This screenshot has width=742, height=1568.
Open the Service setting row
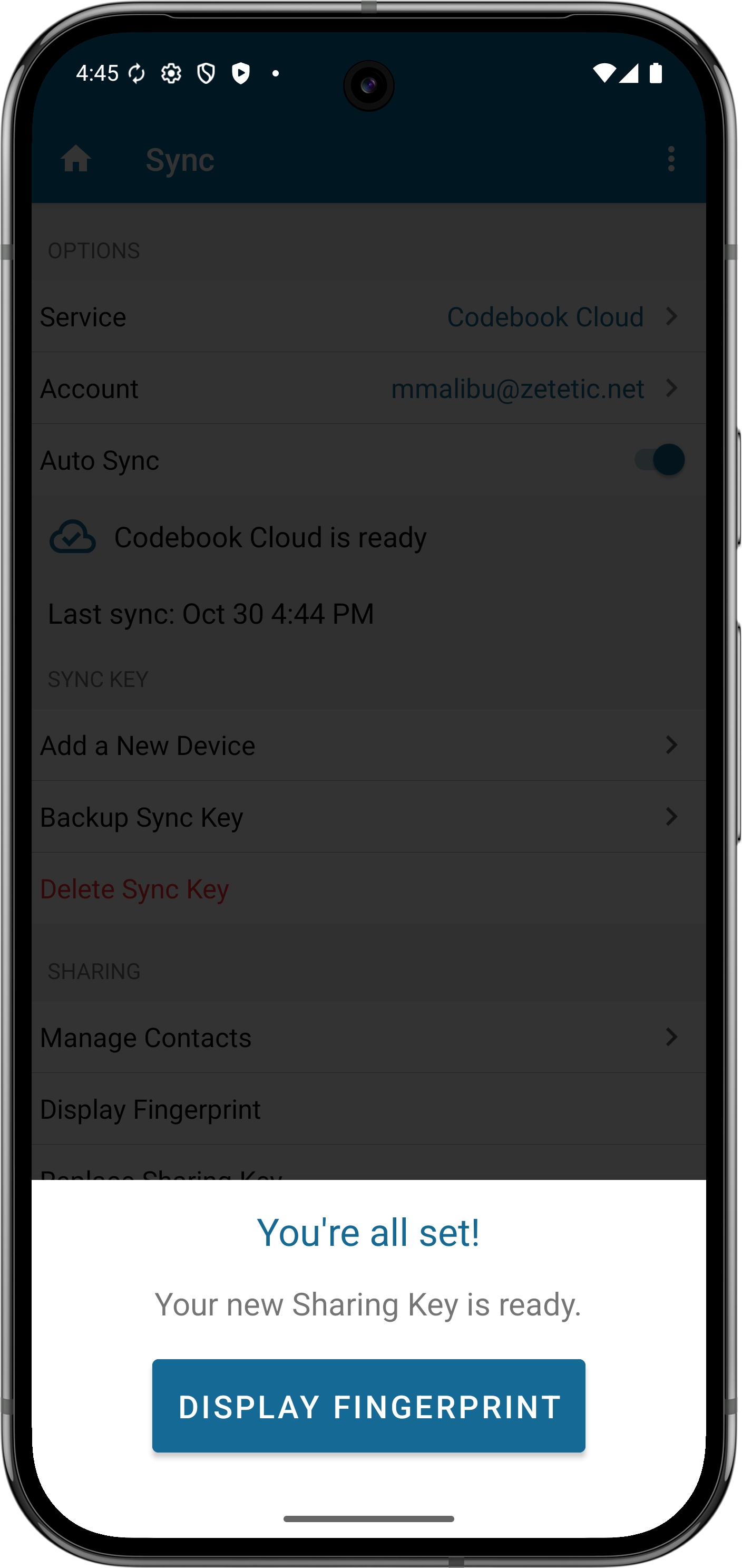(x=368, y=316)
